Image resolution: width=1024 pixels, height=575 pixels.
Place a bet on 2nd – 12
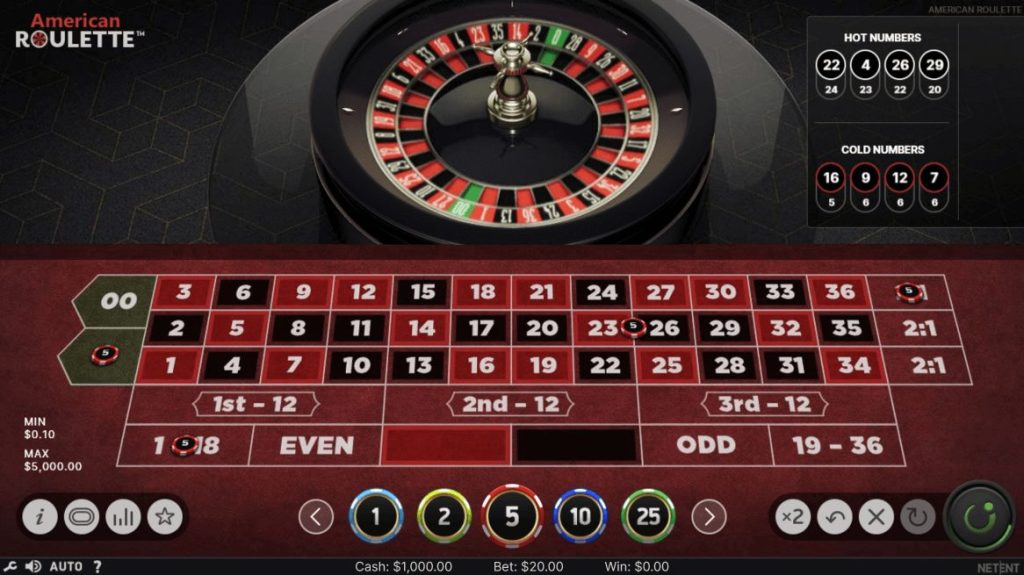[510, 404]
